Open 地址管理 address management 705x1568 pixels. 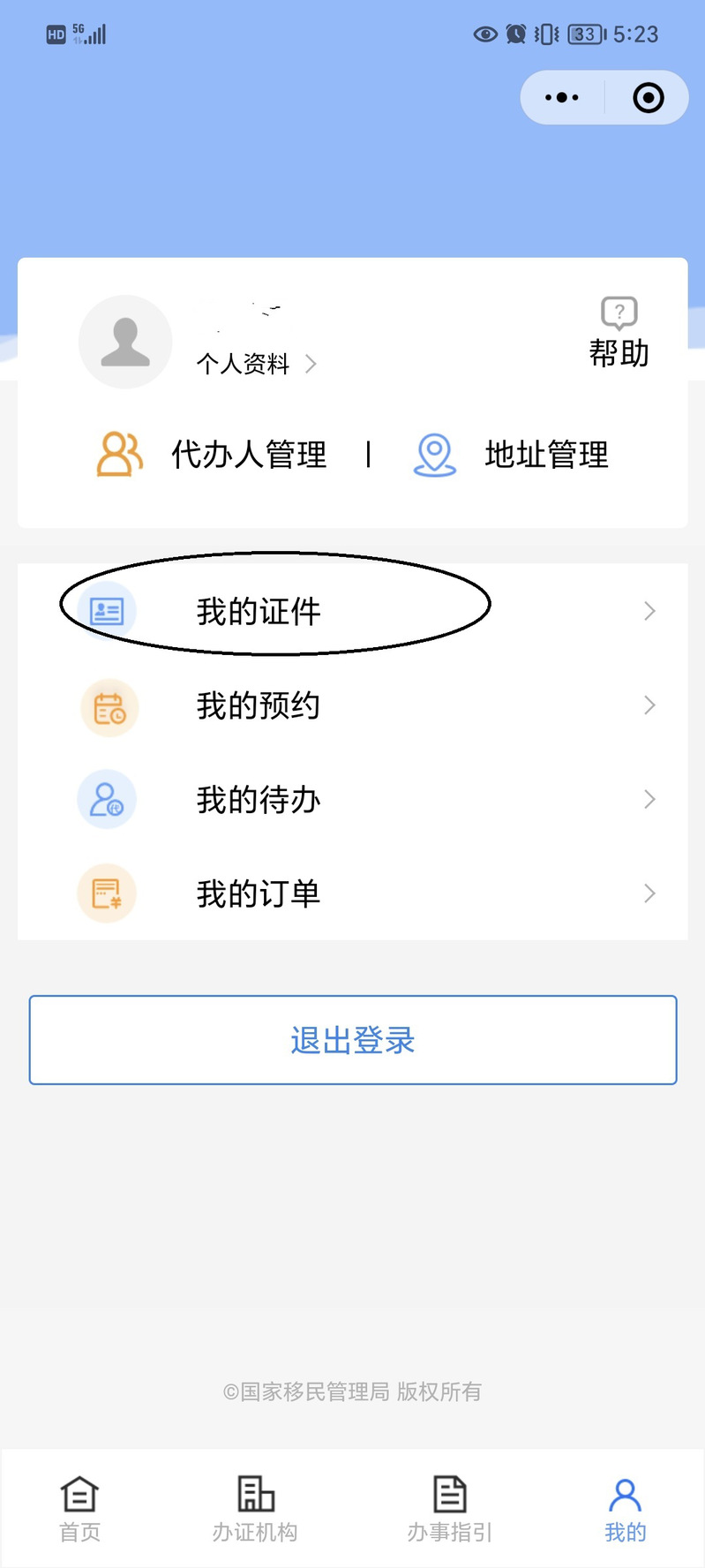[512, 455]
